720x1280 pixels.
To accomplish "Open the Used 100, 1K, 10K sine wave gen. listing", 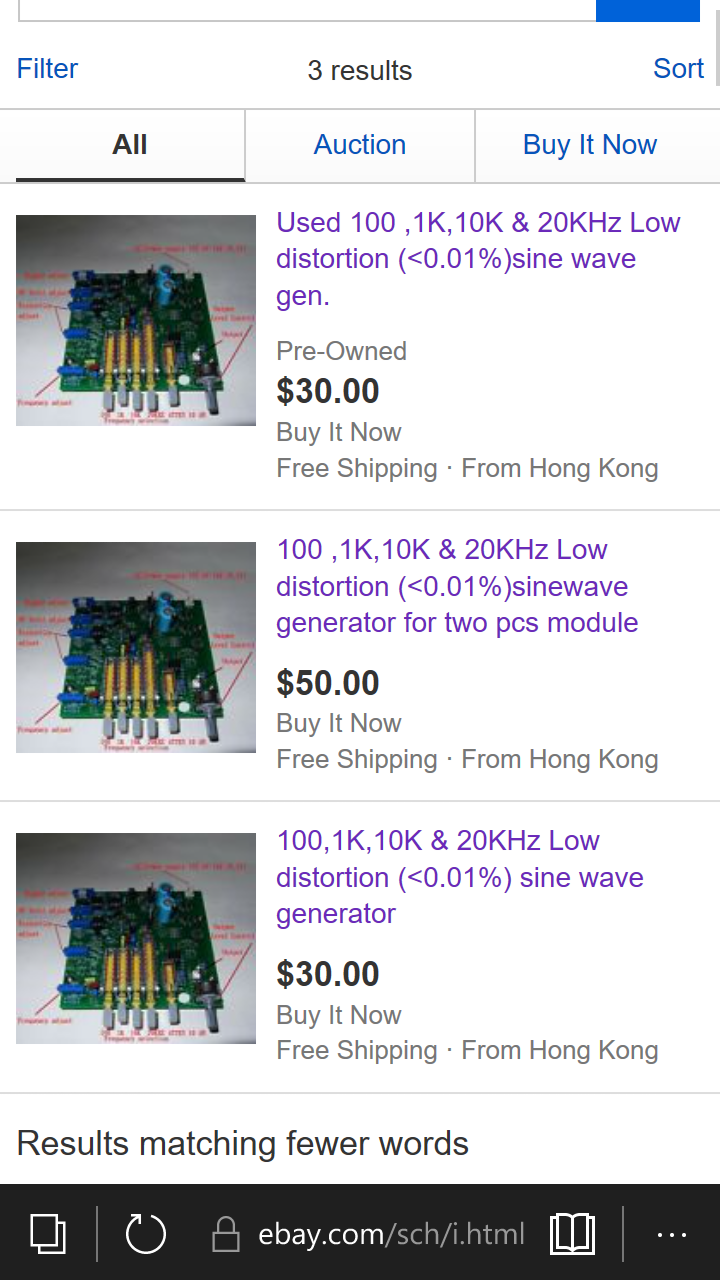I will click(x=478, y=259).
